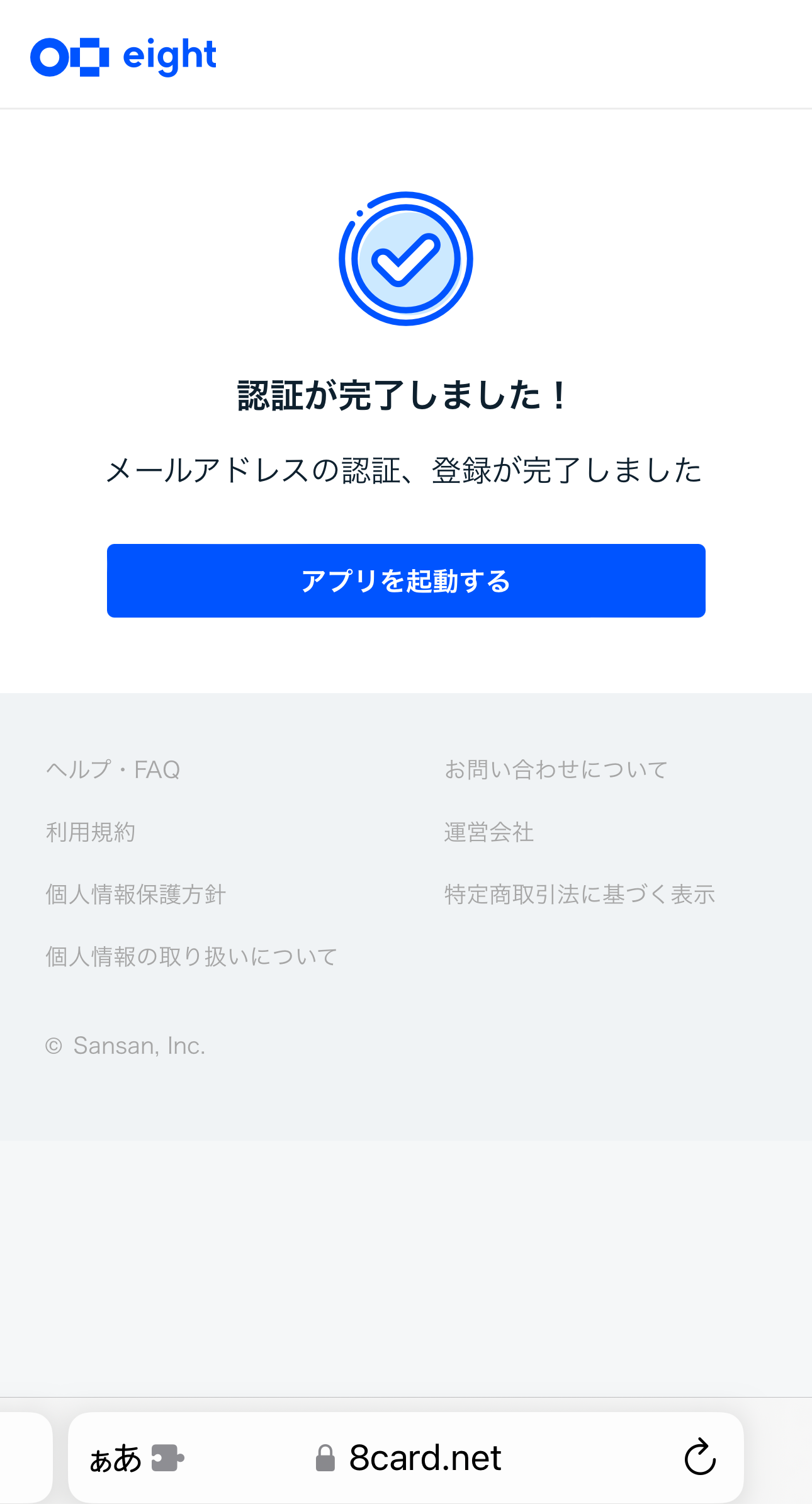This screenshot has height=1504, width=812.
Task: Open the ぁあ page settings menu
Action: pyautogui.click(x=116, y=1457)
